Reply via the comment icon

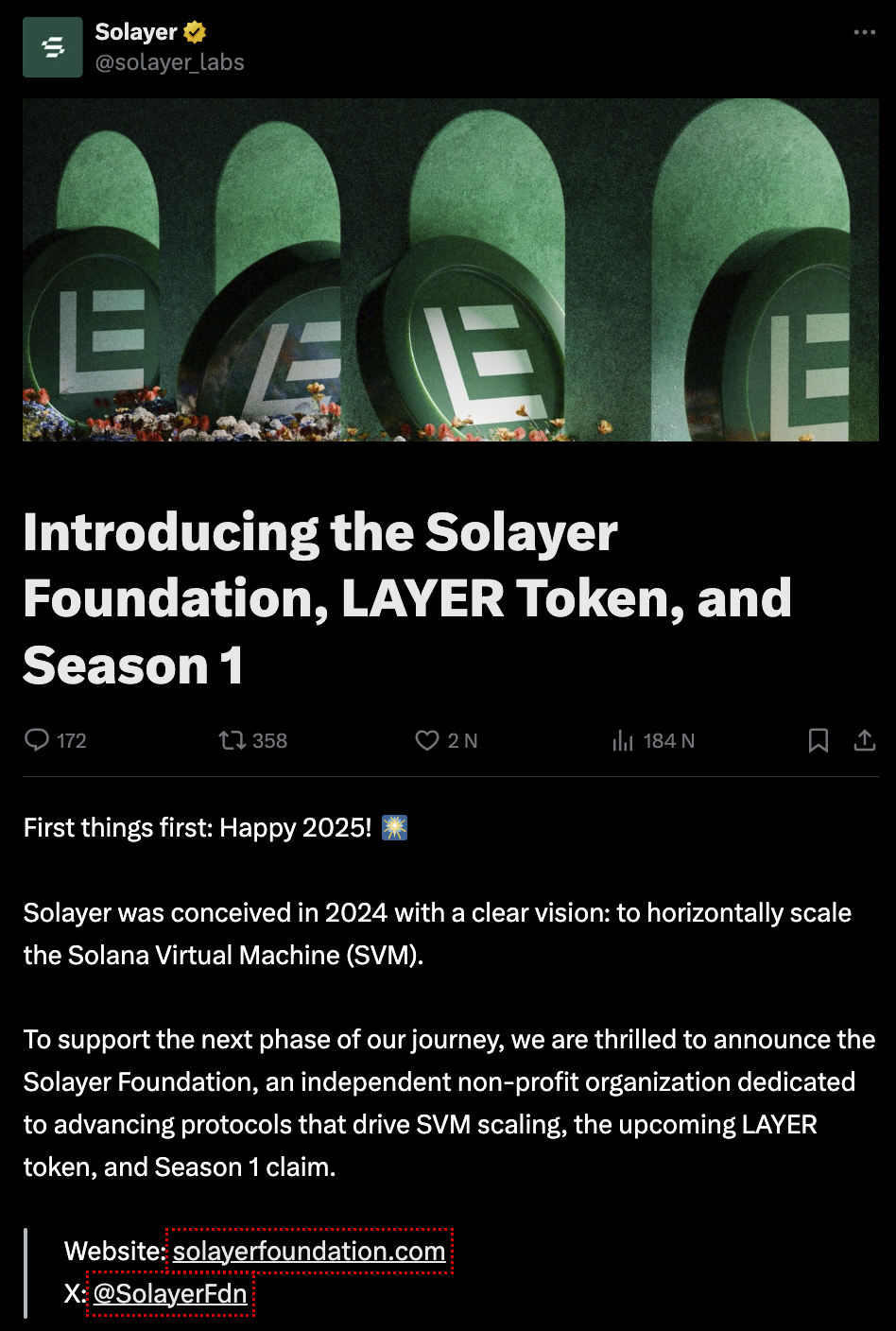point(37,740)
